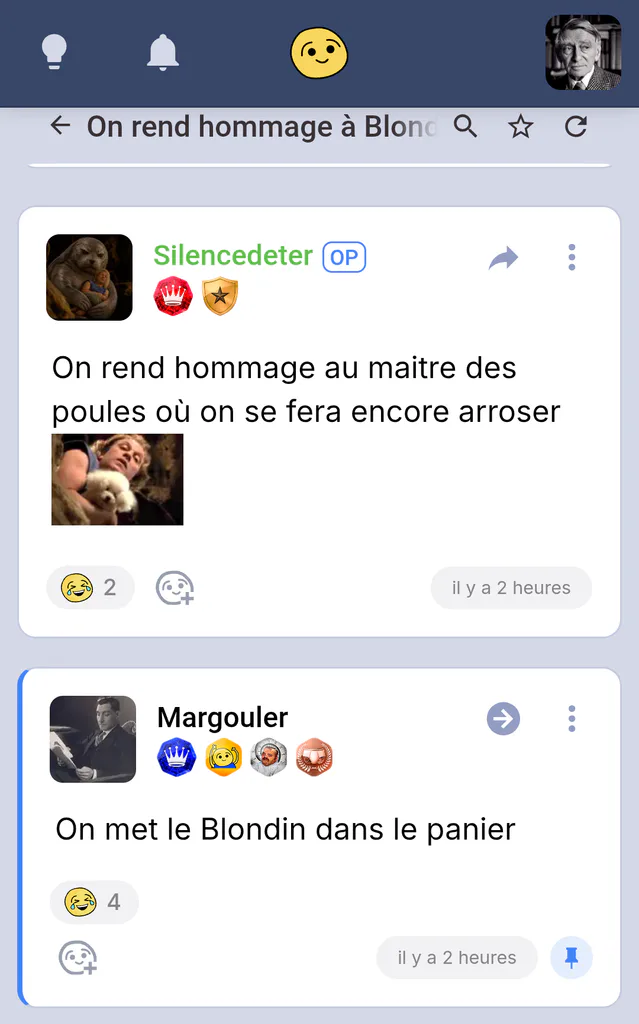This screenshot has height=1024, width=639.
Task: Open Margouler's profile name
Action: [222, 717]
